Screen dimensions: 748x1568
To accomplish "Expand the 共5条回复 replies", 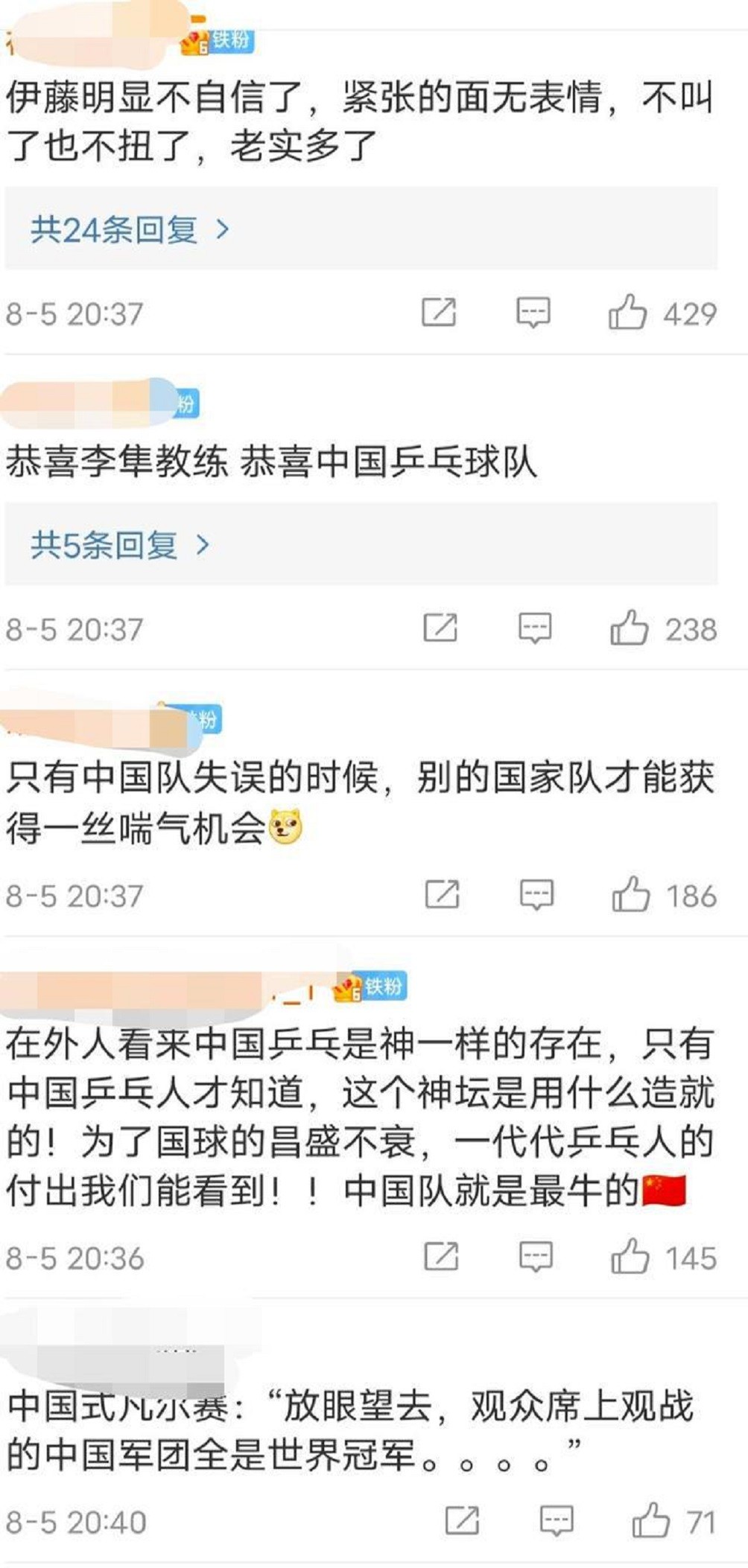I will coord(119,546).
